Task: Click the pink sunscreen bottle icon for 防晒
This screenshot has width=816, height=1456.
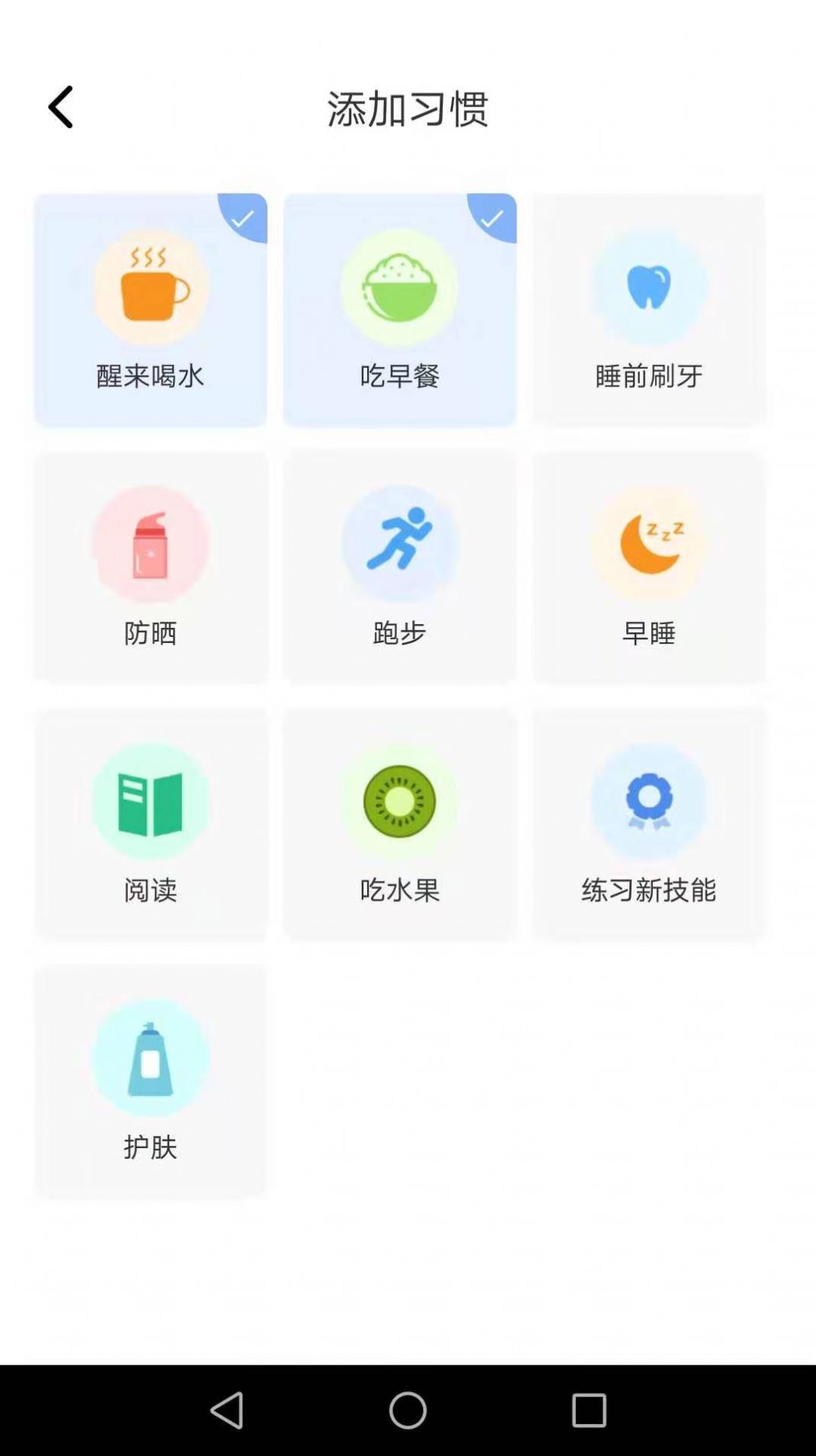Action: tap(151, 543)
